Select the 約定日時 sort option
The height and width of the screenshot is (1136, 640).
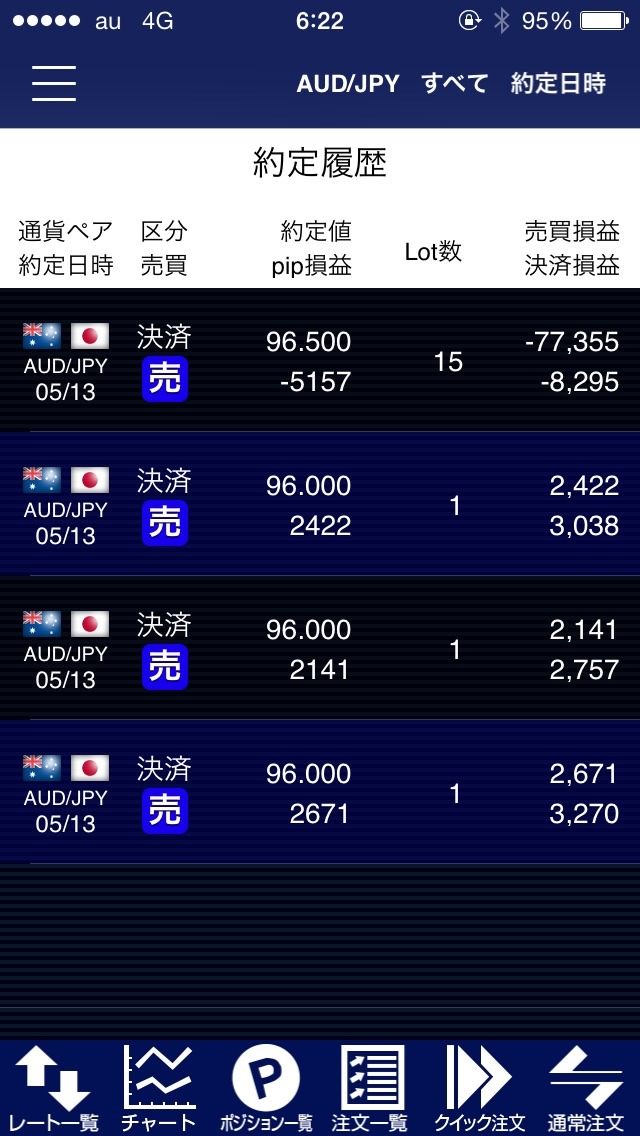point(558,84)
